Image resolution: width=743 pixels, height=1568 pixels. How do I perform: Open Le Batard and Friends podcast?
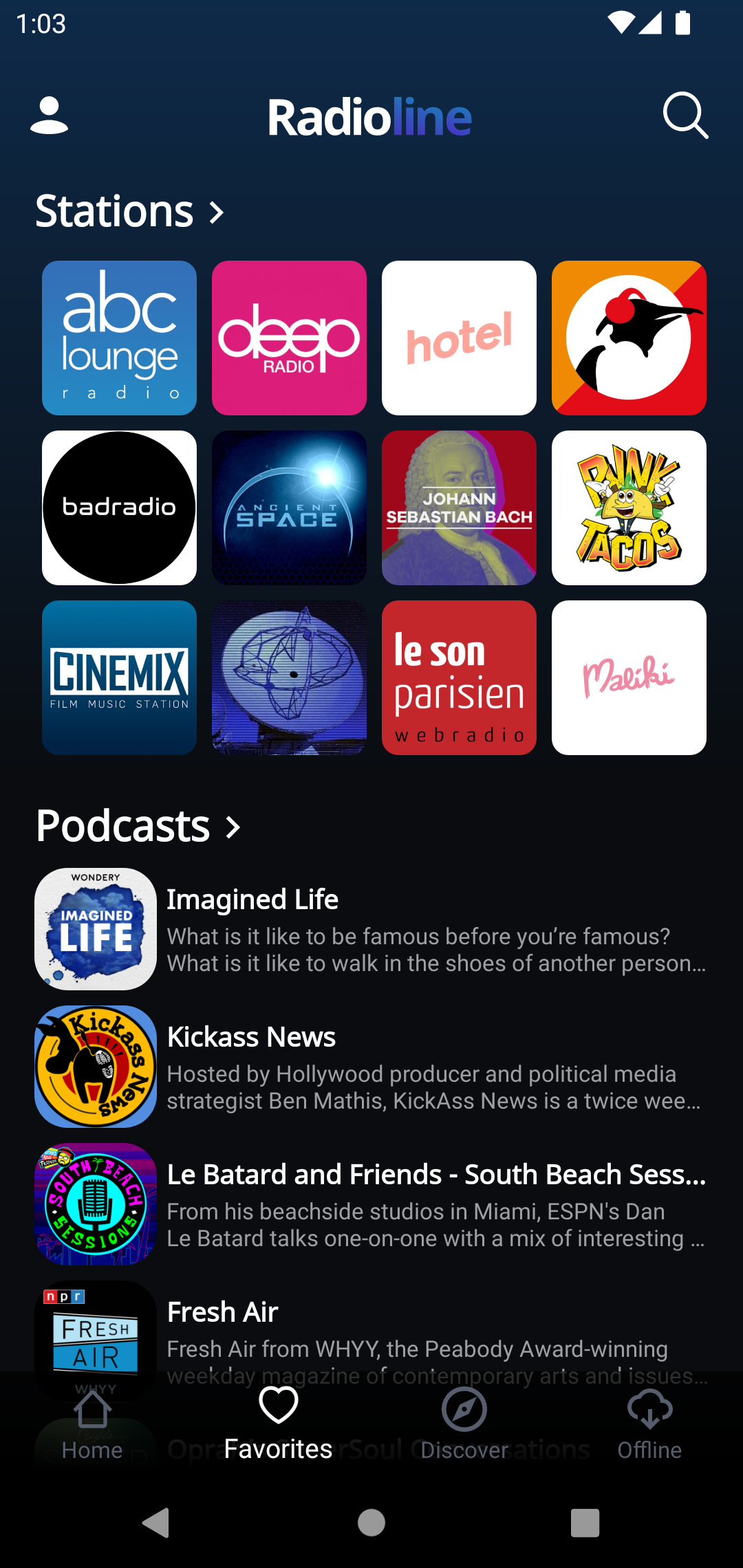click(x=371, y=1204)
